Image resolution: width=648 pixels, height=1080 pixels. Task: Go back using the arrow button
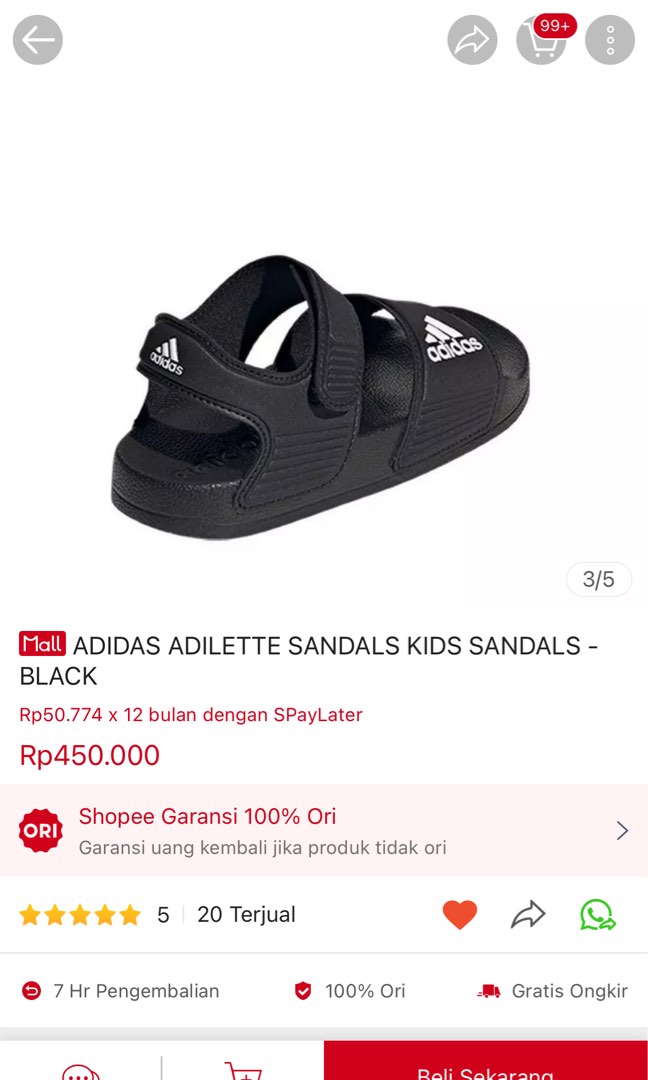coord(38,41)
